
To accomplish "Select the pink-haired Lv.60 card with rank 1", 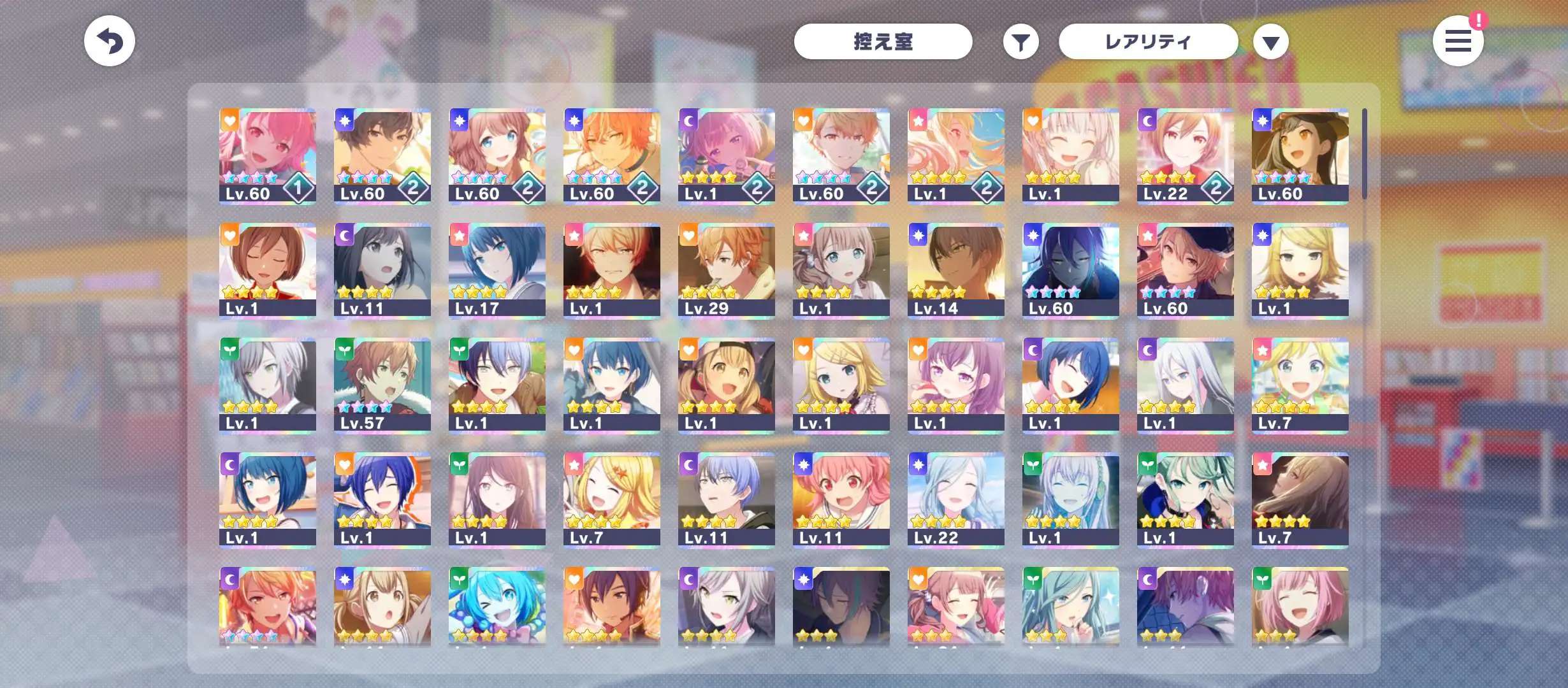I will tap(268, 156).
